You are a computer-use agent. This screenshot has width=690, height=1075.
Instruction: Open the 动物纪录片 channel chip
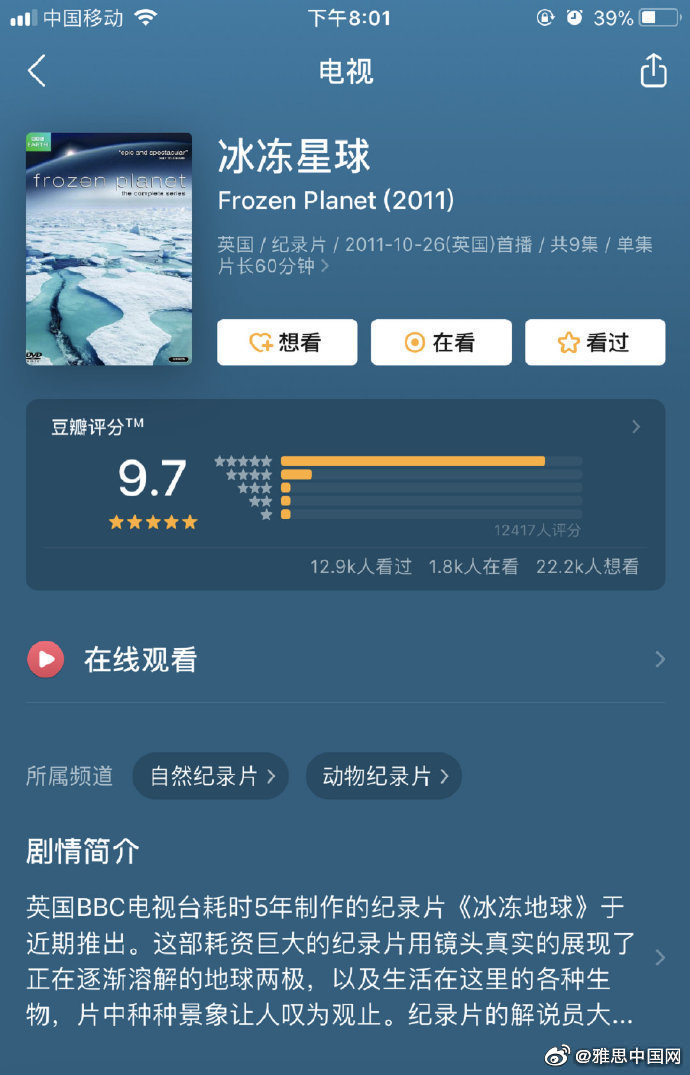tap(384, 776)
